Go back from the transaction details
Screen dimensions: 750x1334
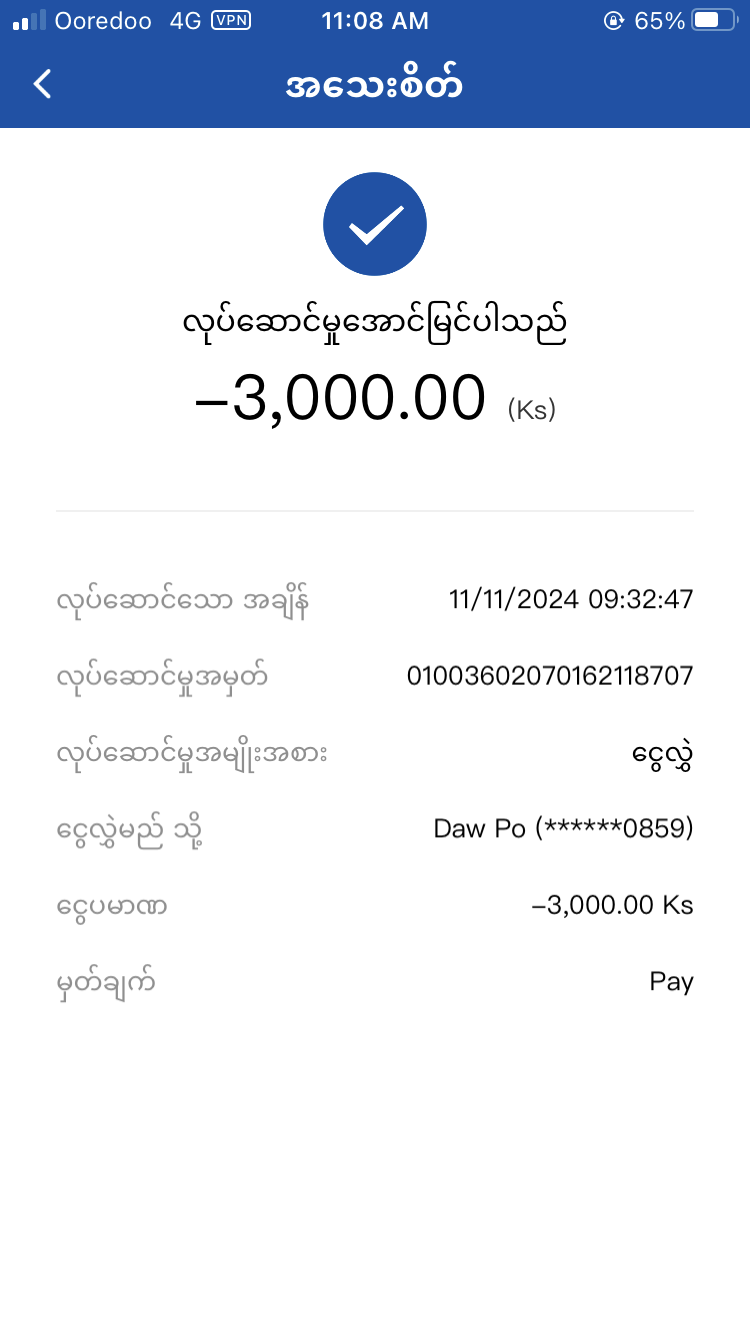42,84
